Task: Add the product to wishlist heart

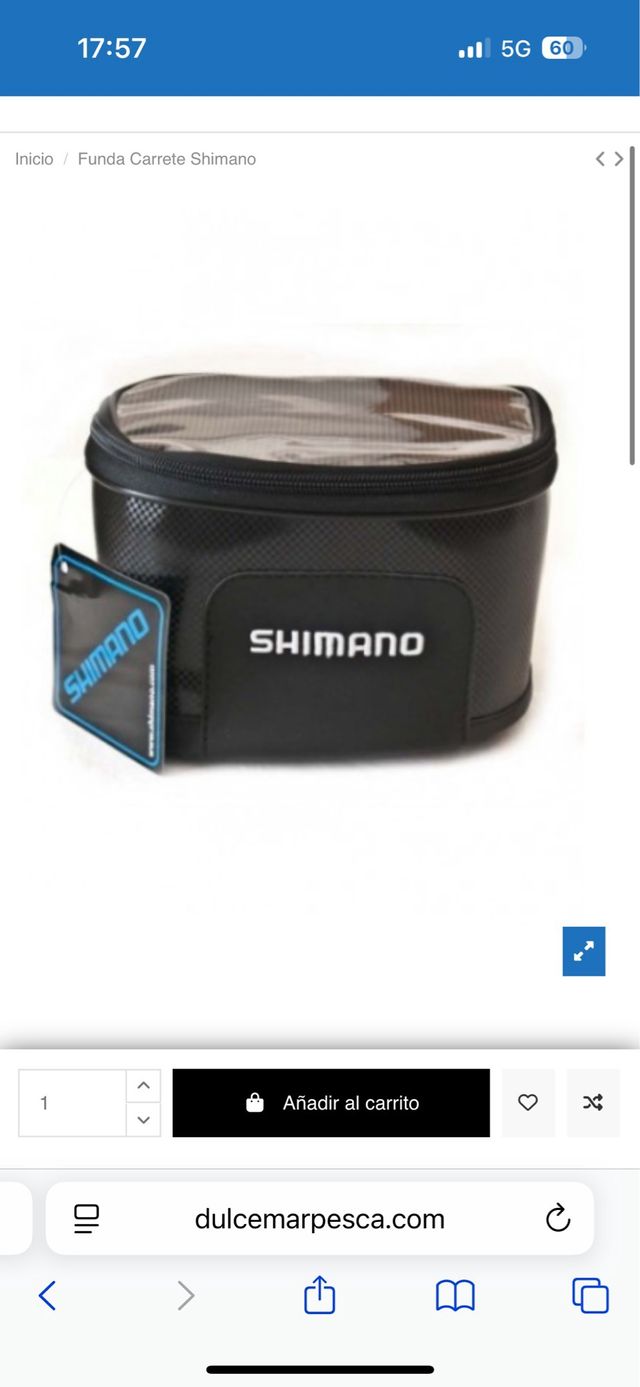Action: [528, 1103]
